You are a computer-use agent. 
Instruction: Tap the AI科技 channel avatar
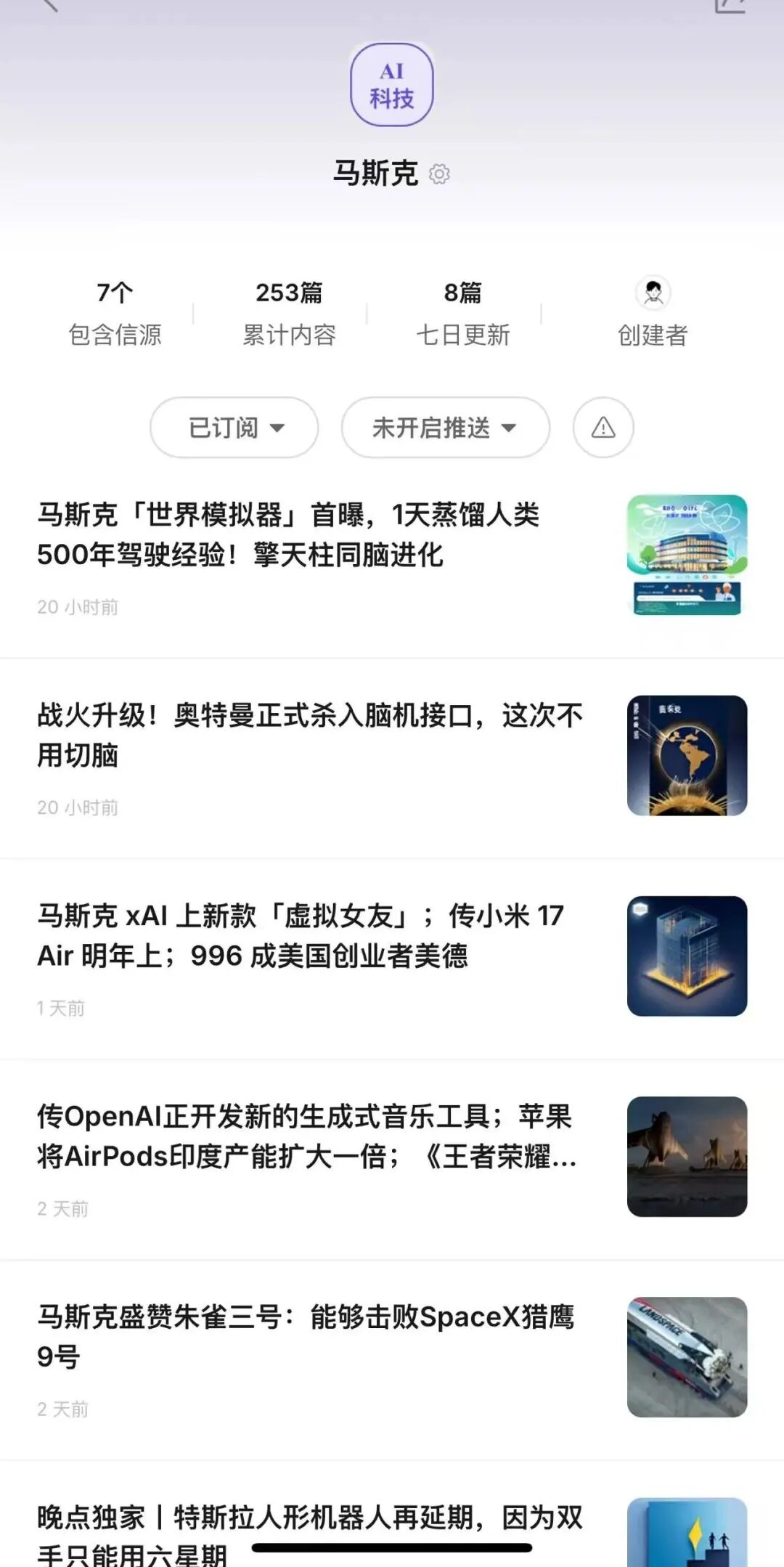pos(392,85)
